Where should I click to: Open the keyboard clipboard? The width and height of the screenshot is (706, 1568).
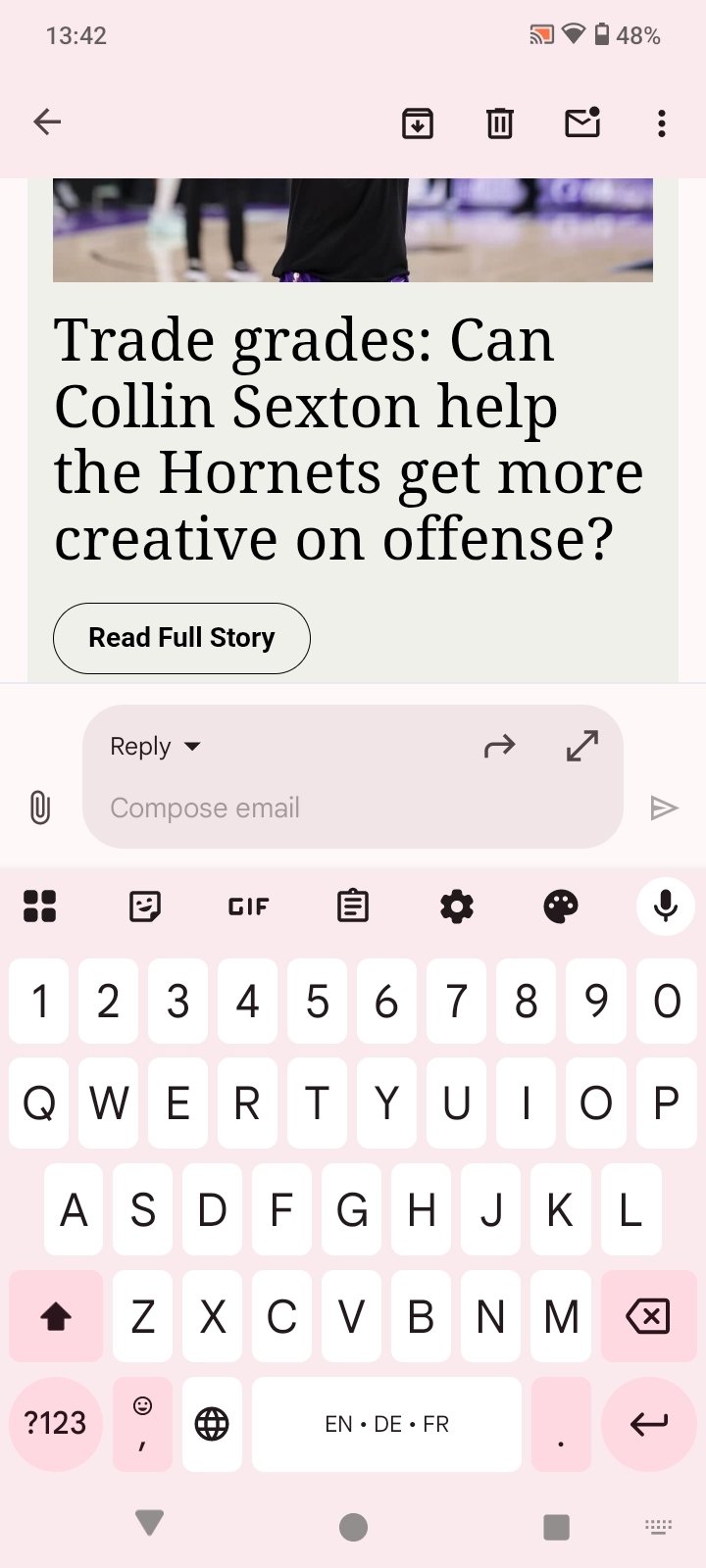[x=353, y=906]
